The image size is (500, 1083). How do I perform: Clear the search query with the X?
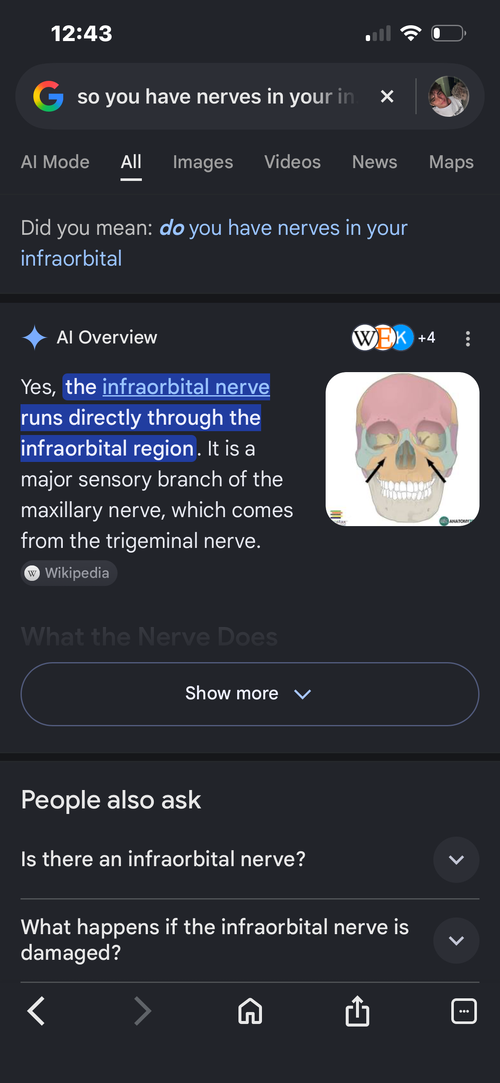coord(387,97)
